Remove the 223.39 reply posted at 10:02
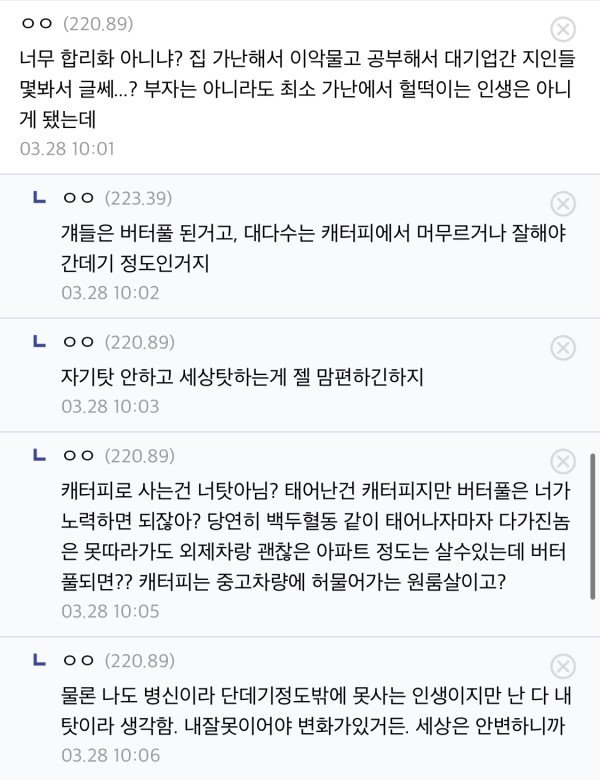The height and width of the screenshot is (780, 600). (563, 203)
